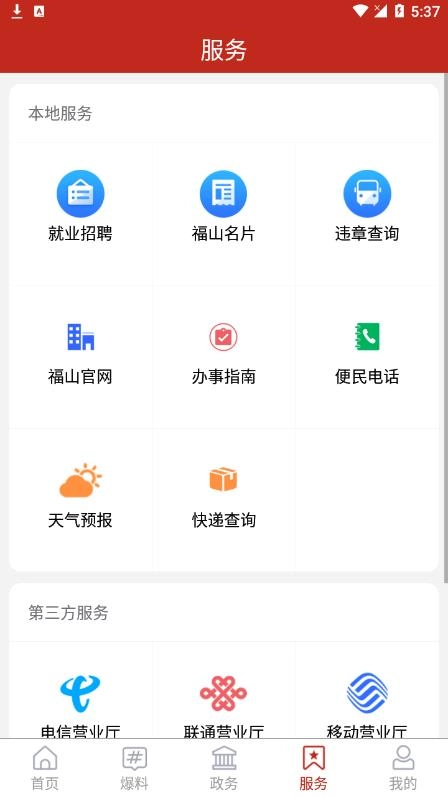This screenshot has height=796, width=448.
Task: Open 移动营业厅 China Mobile service
Action: [367, 703]
